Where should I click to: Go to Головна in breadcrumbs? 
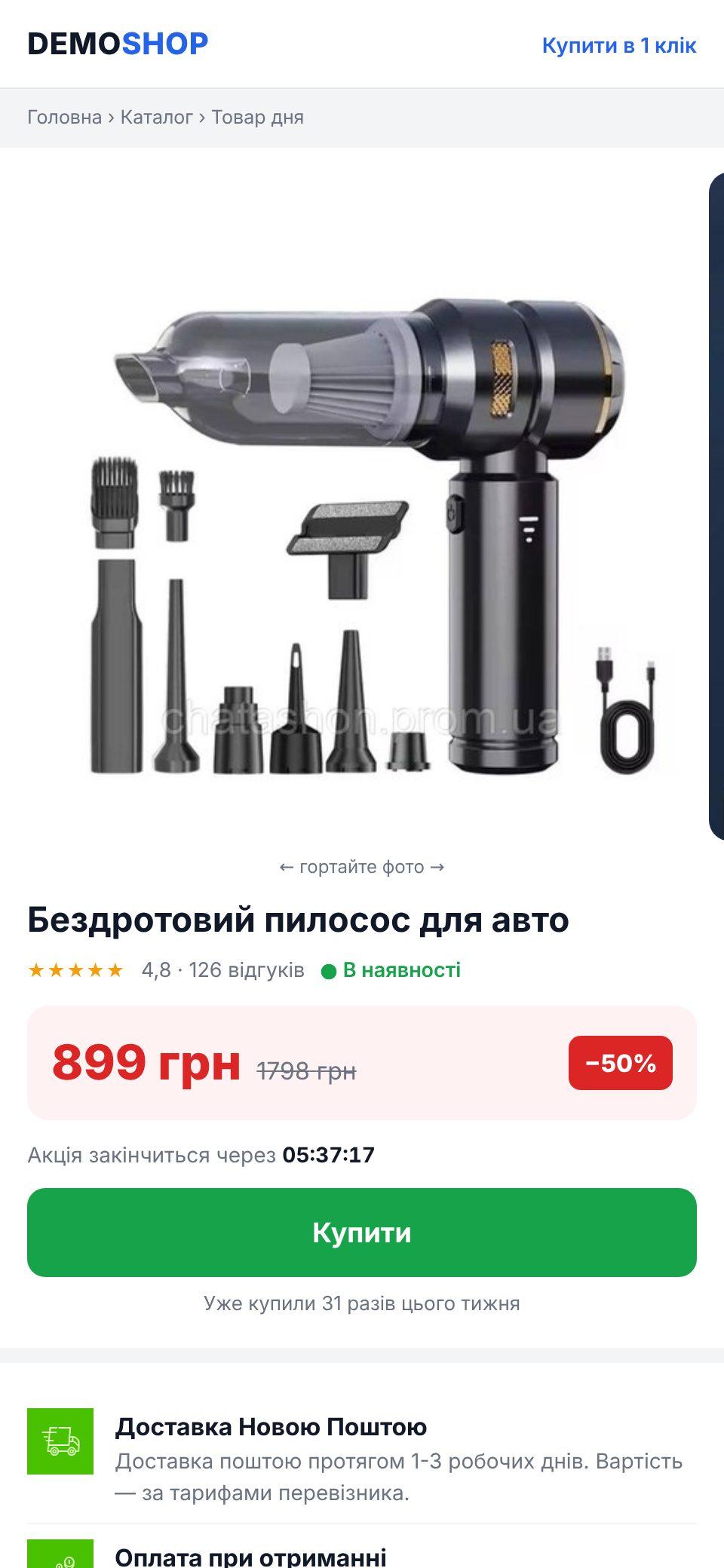(x=64, y=118)
